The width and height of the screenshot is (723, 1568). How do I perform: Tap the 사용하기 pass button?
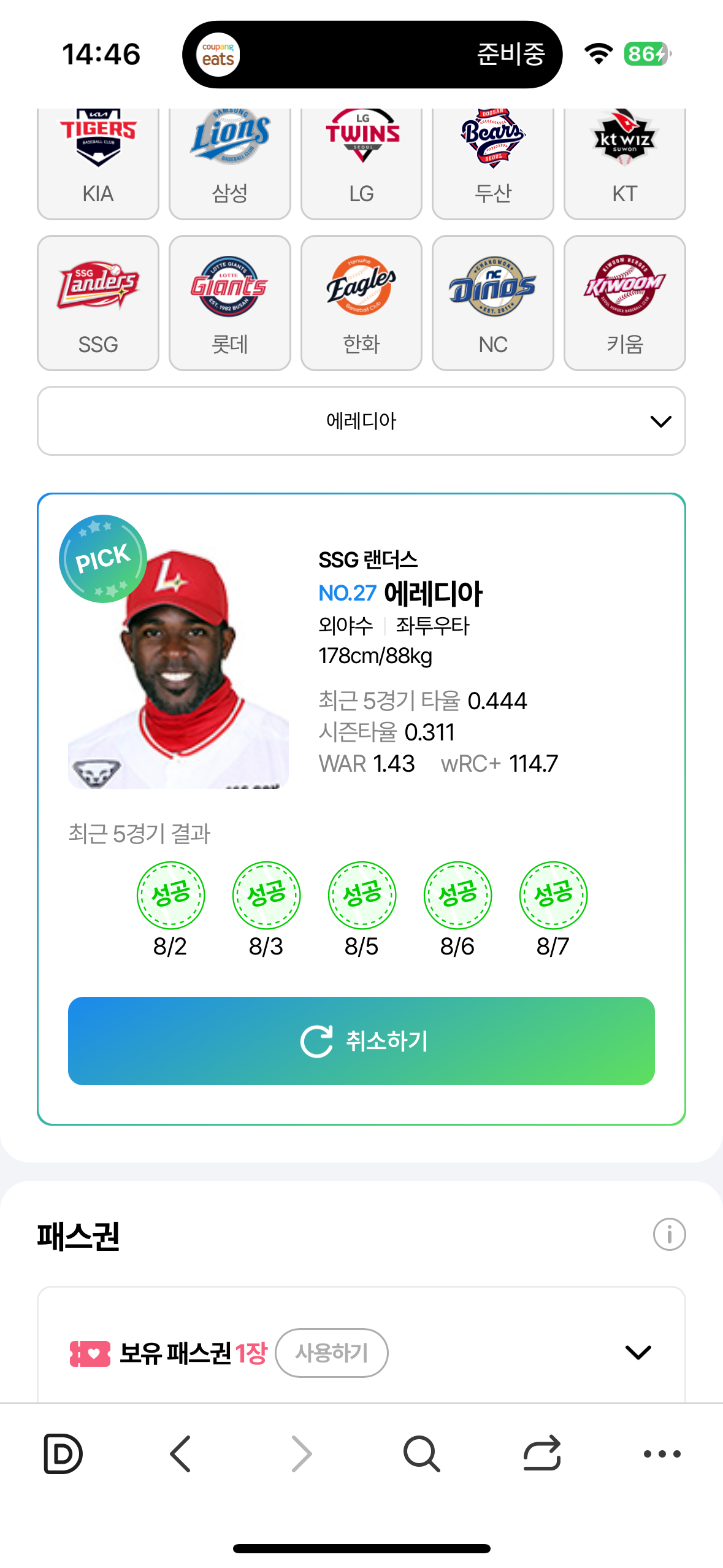pos(331,1353)
